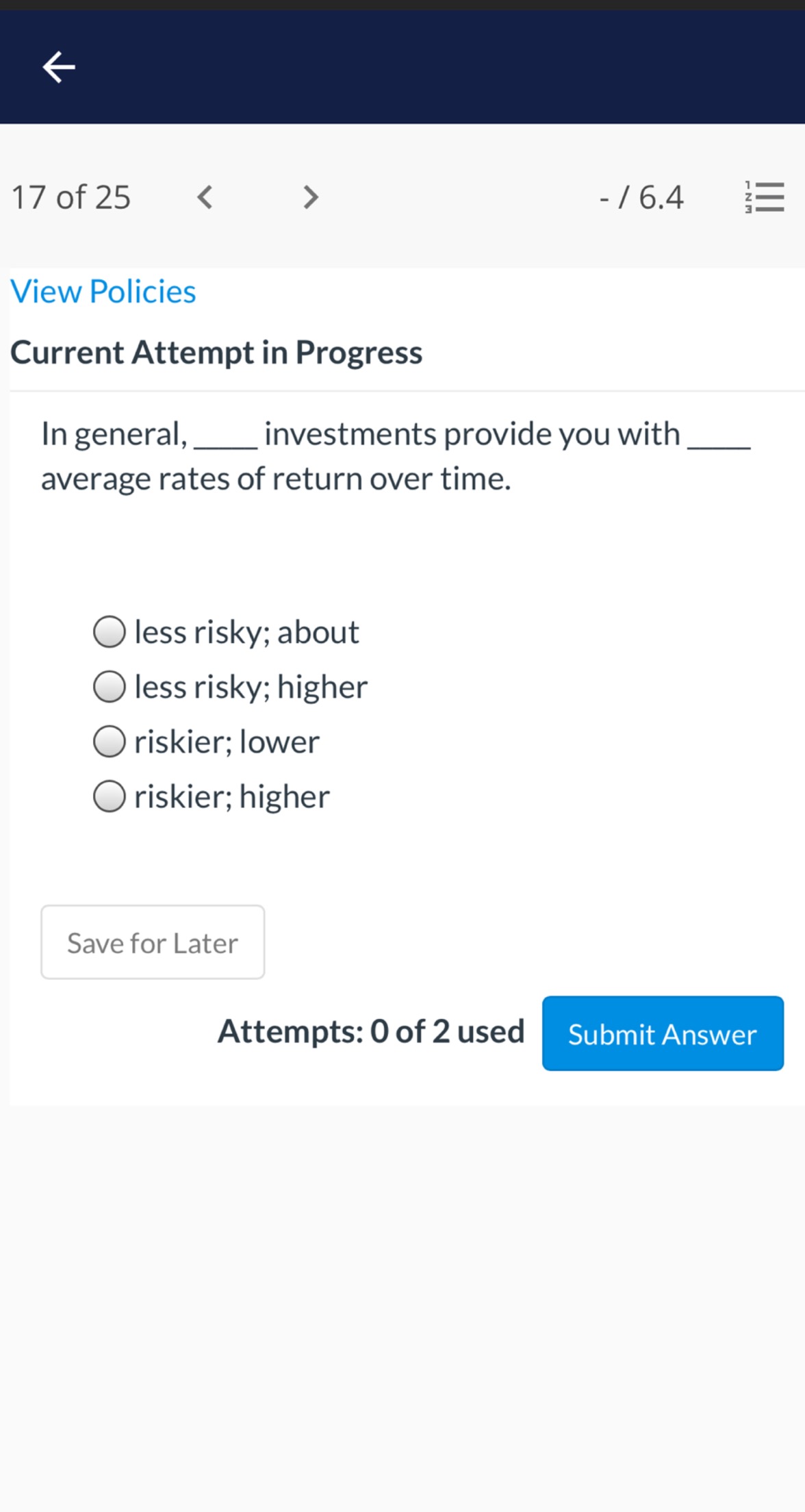Click the "- / 6.4" score display
The height and width of the screenshot is (1512, 805).
(x=641, y=197)
